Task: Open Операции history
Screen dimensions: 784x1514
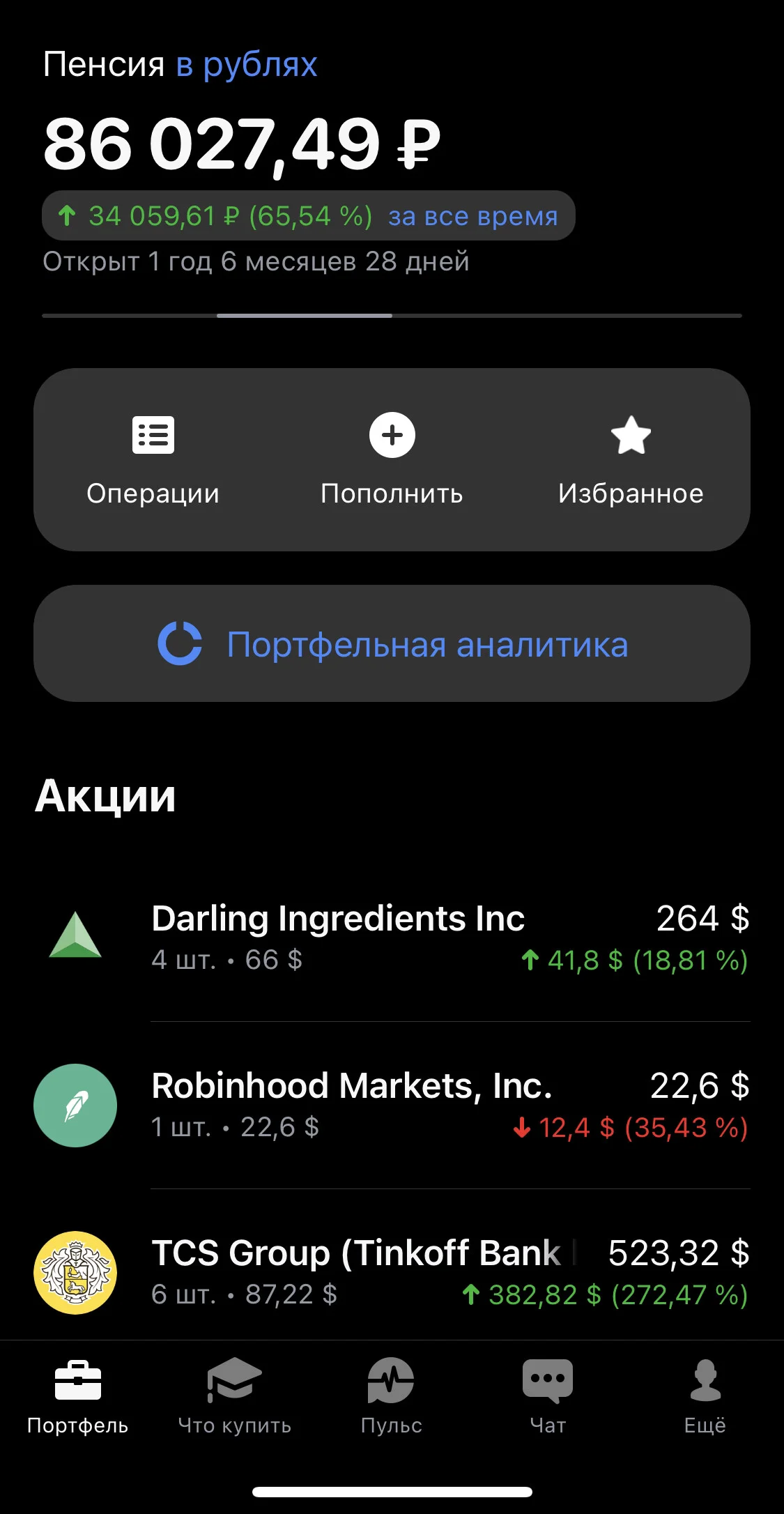Action: [153, 460]
